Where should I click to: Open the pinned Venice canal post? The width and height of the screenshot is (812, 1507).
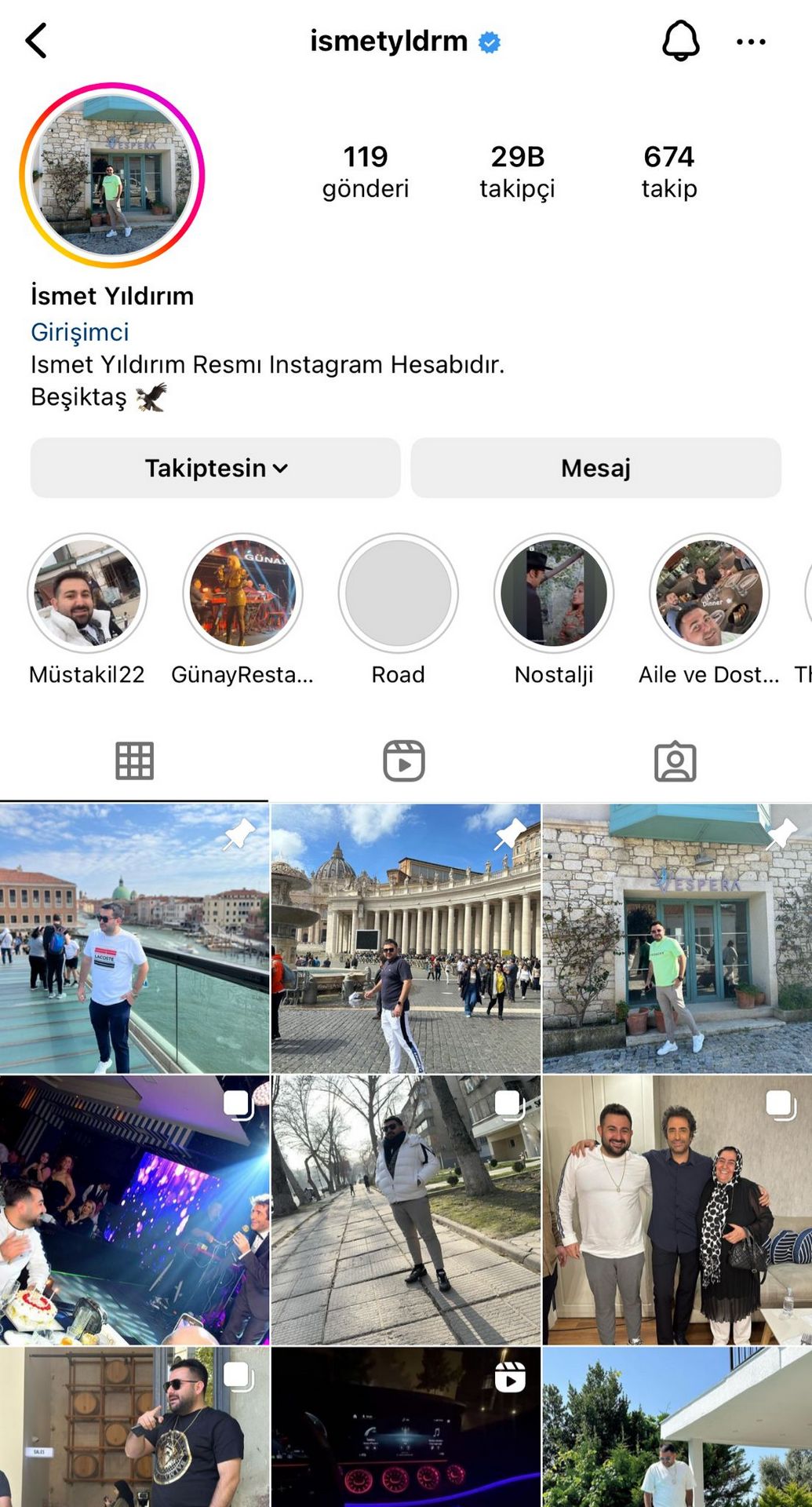pos(134,939)
